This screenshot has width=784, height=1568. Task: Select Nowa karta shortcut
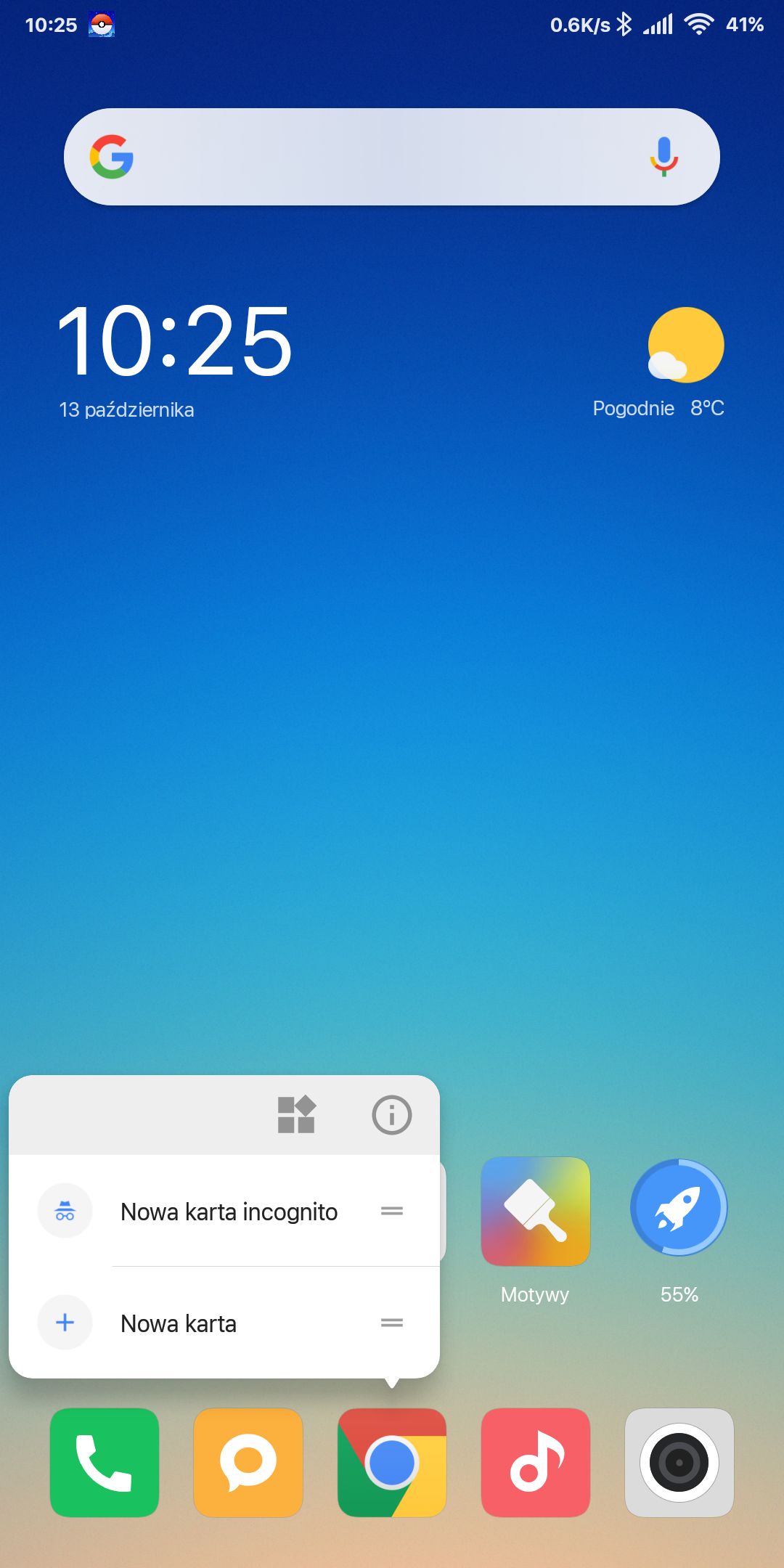point(179,1323)
